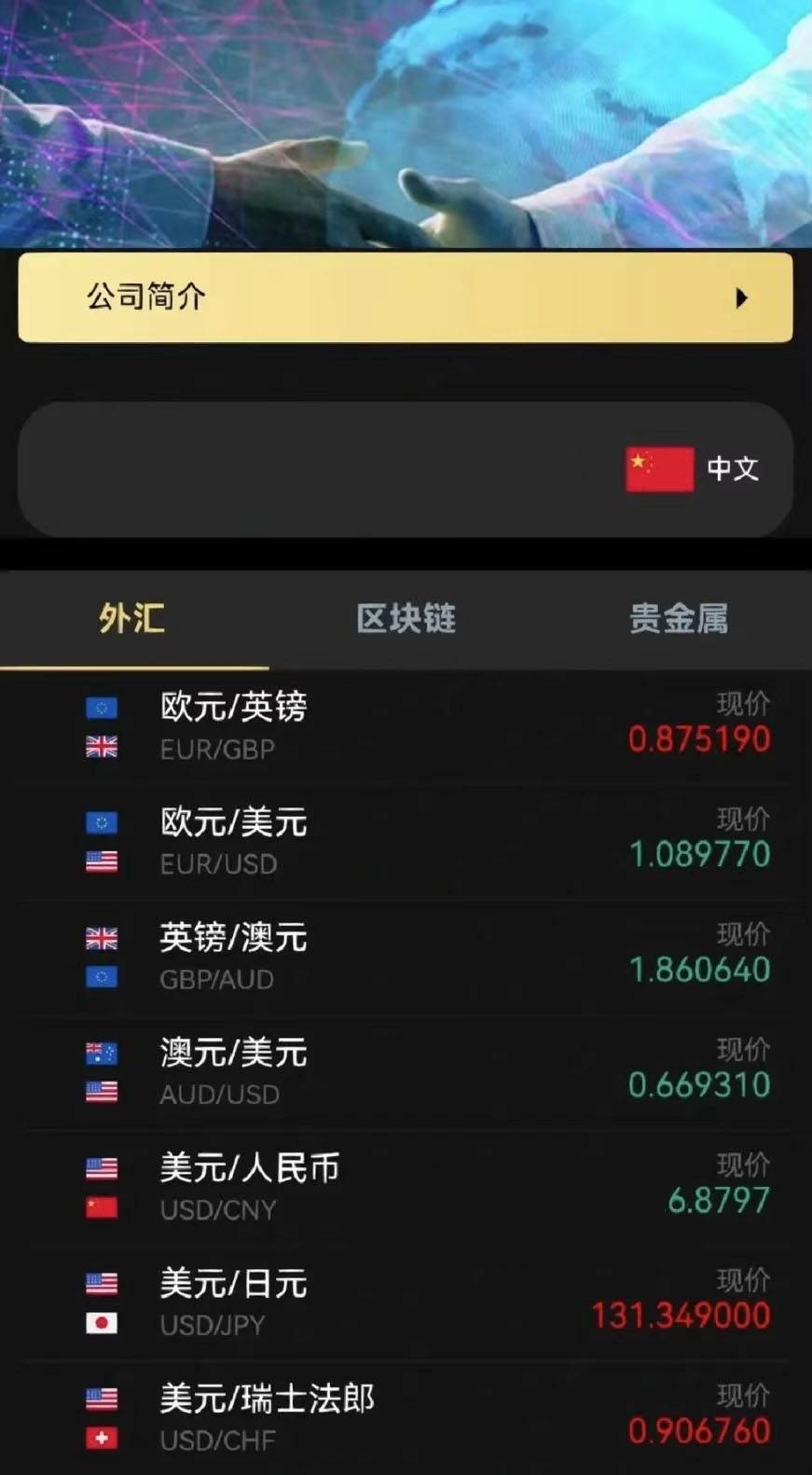Open the 公司简介 company profile banner
Screen dimensions: 812x1475
point(406,297)
